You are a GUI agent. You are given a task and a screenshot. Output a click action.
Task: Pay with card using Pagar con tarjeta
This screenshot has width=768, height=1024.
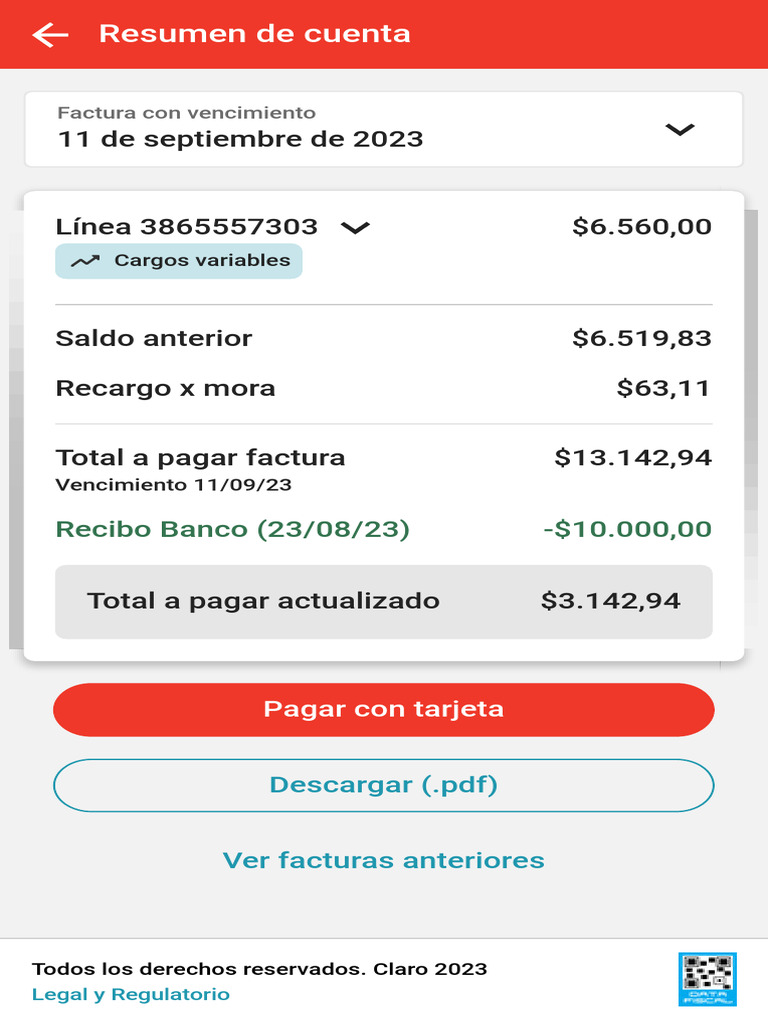click(x=384, y=710)
